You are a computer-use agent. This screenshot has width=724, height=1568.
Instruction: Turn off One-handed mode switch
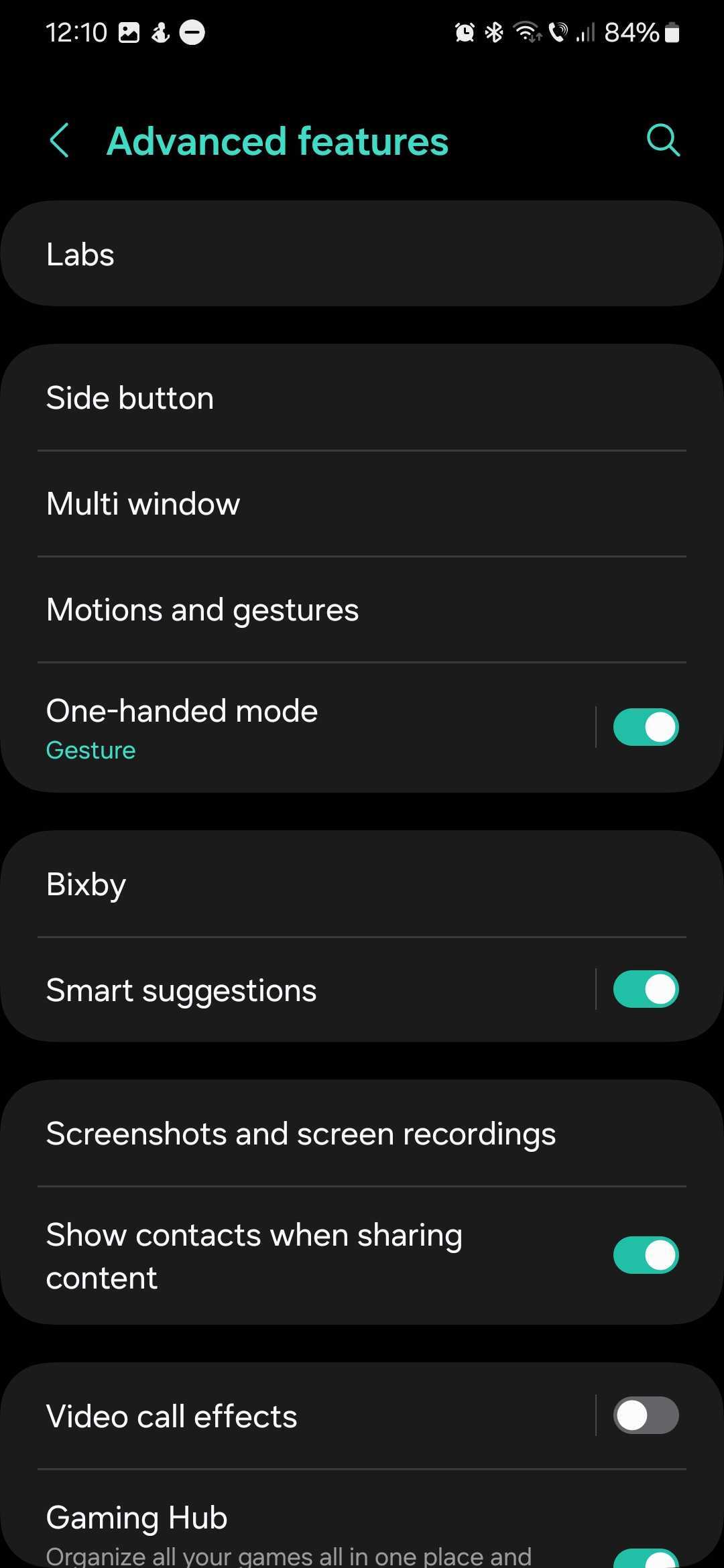click(x=645, y=728)
